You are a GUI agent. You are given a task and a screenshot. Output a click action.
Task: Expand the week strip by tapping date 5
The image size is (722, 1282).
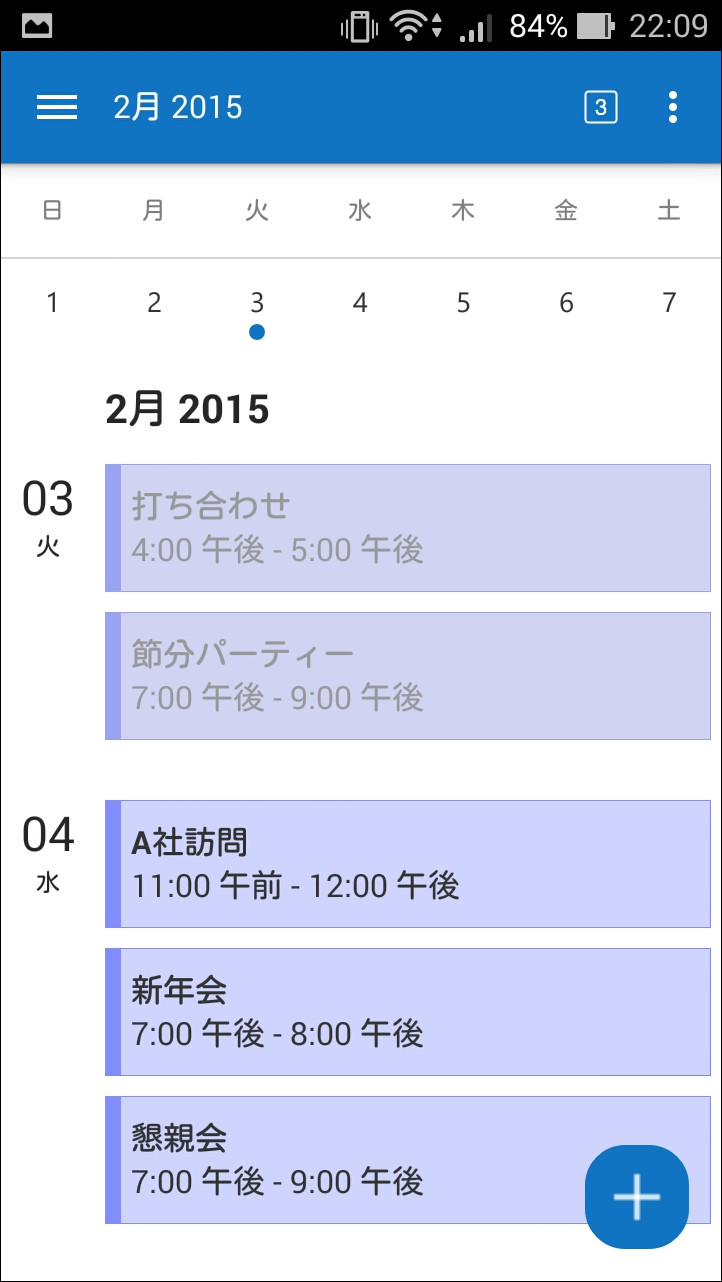coord(462,302)
